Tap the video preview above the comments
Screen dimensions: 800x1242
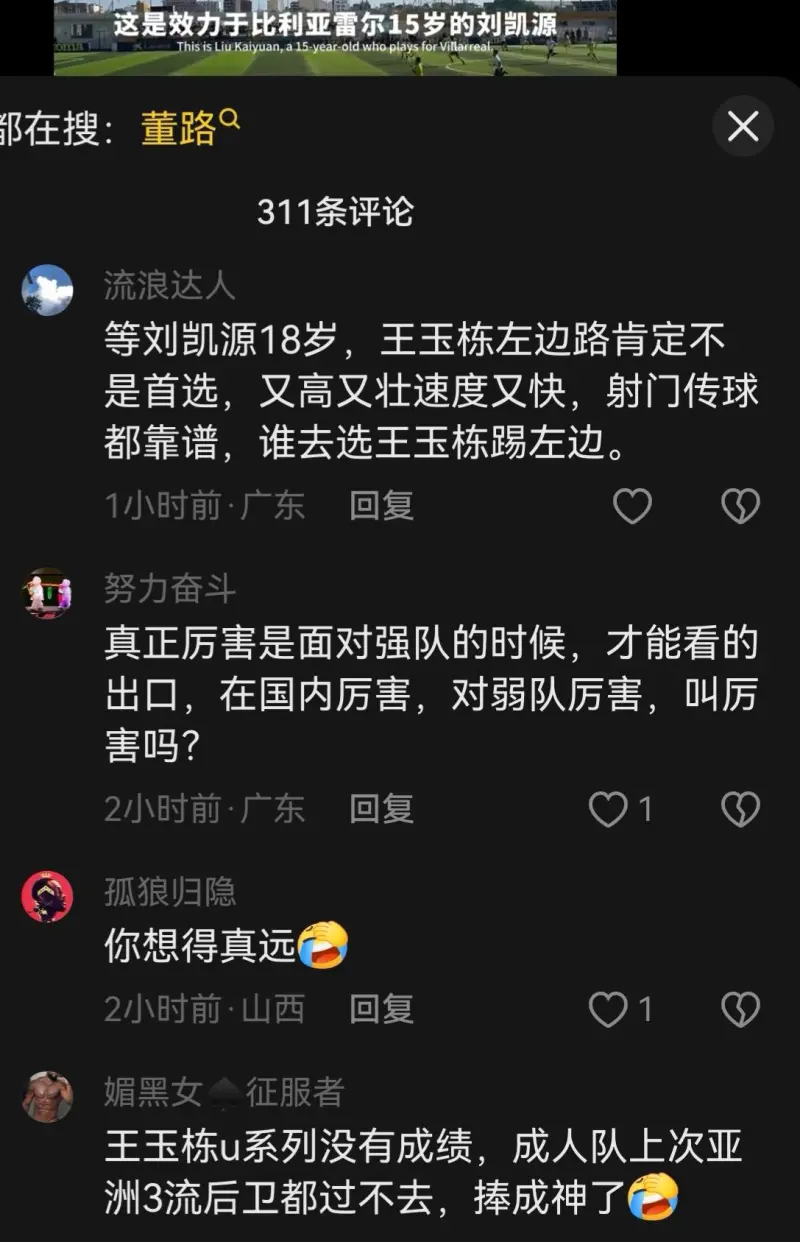pos(335,37)
